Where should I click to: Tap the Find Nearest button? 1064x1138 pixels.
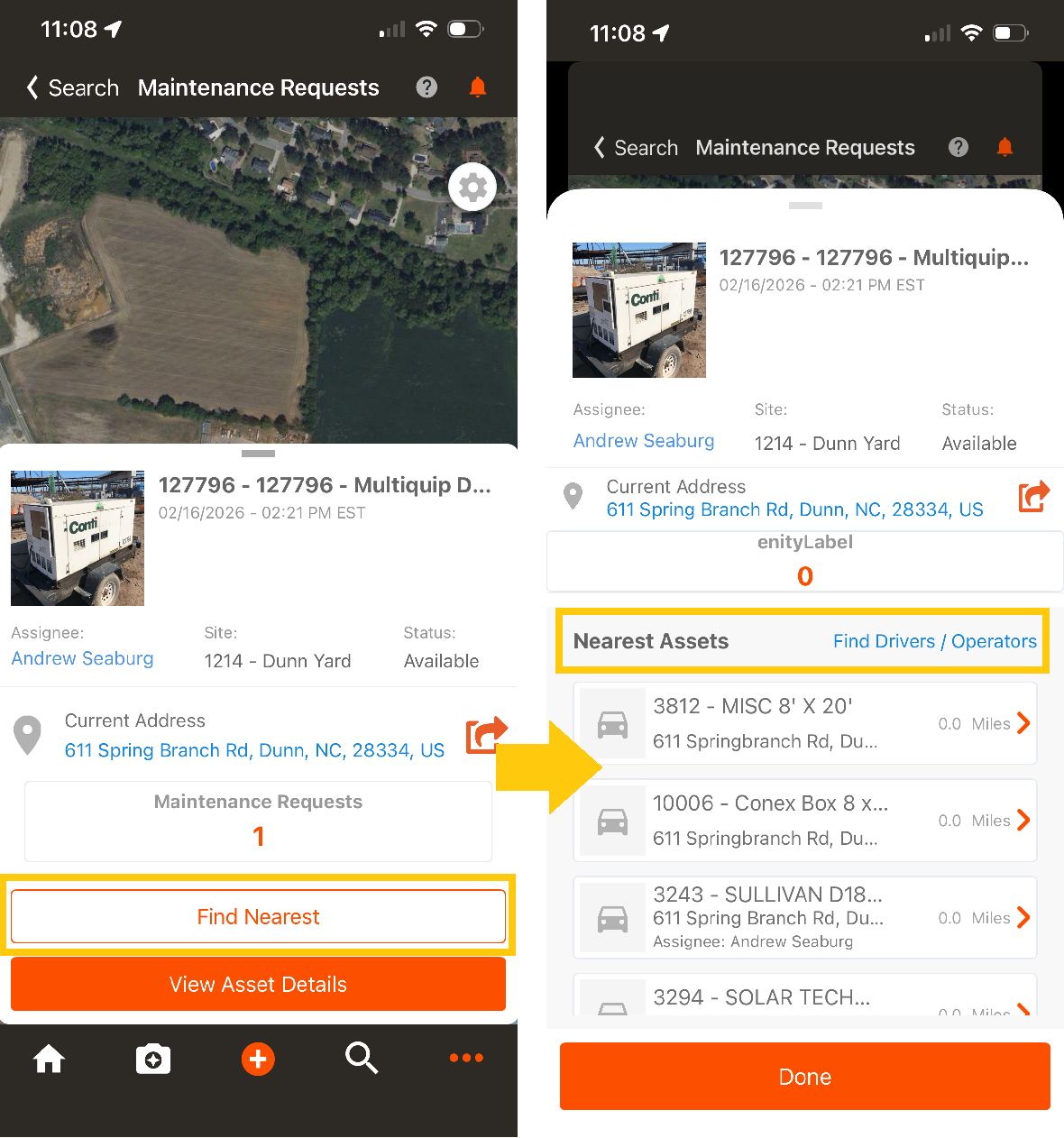(258, 916)
